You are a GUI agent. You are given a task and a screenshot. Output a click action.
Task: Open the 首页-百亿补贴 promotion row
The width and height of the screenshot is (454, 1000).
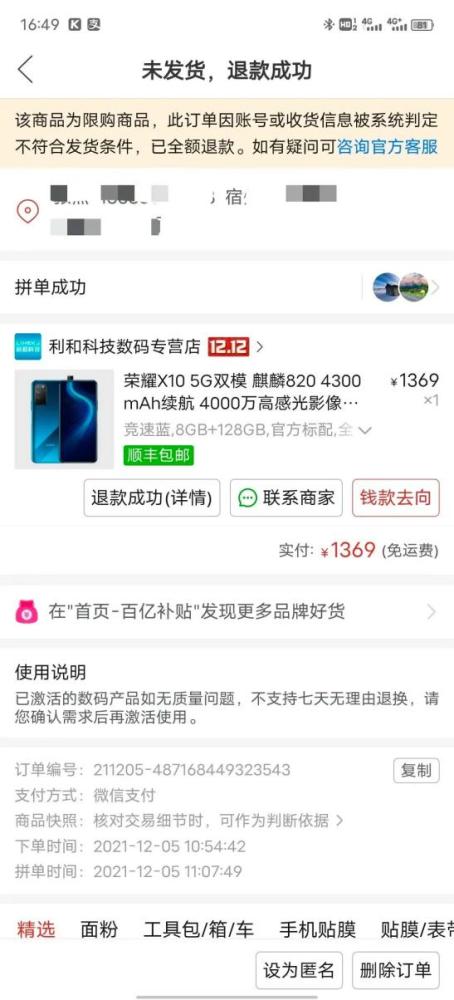pyautogui.click(x=227, y=612)
